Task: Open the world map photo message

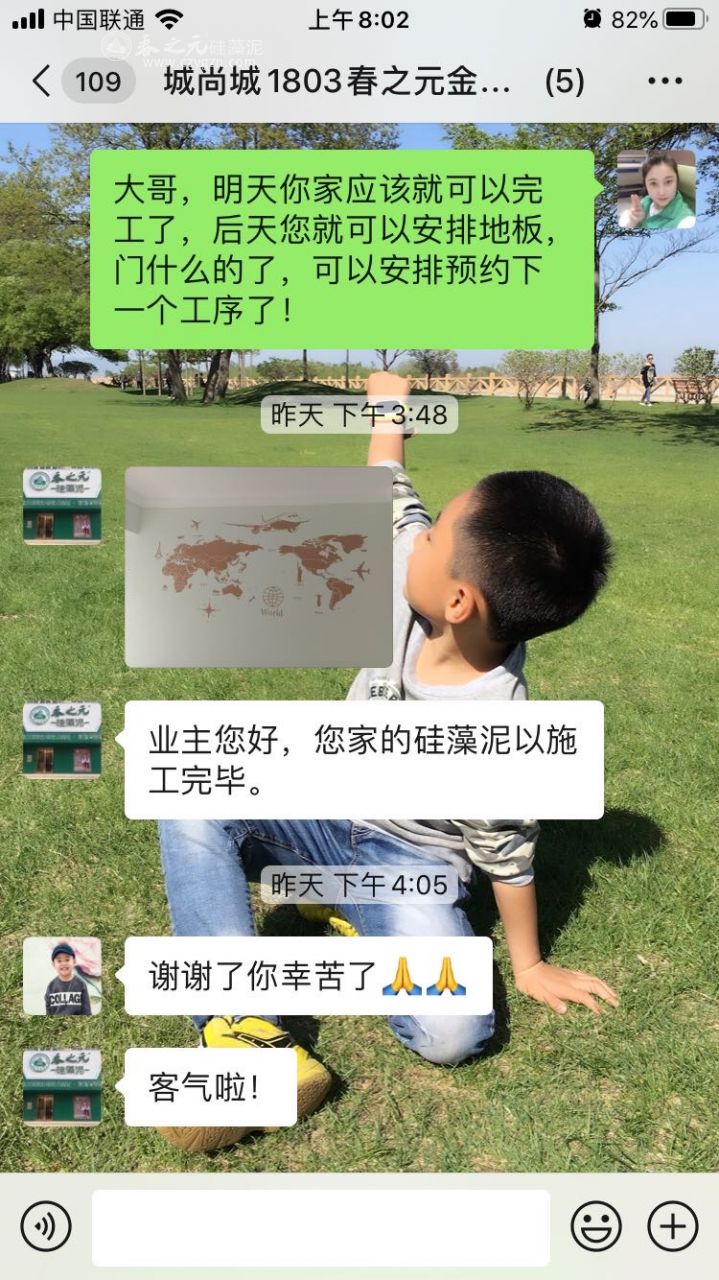Action: [x=258, y=567]
